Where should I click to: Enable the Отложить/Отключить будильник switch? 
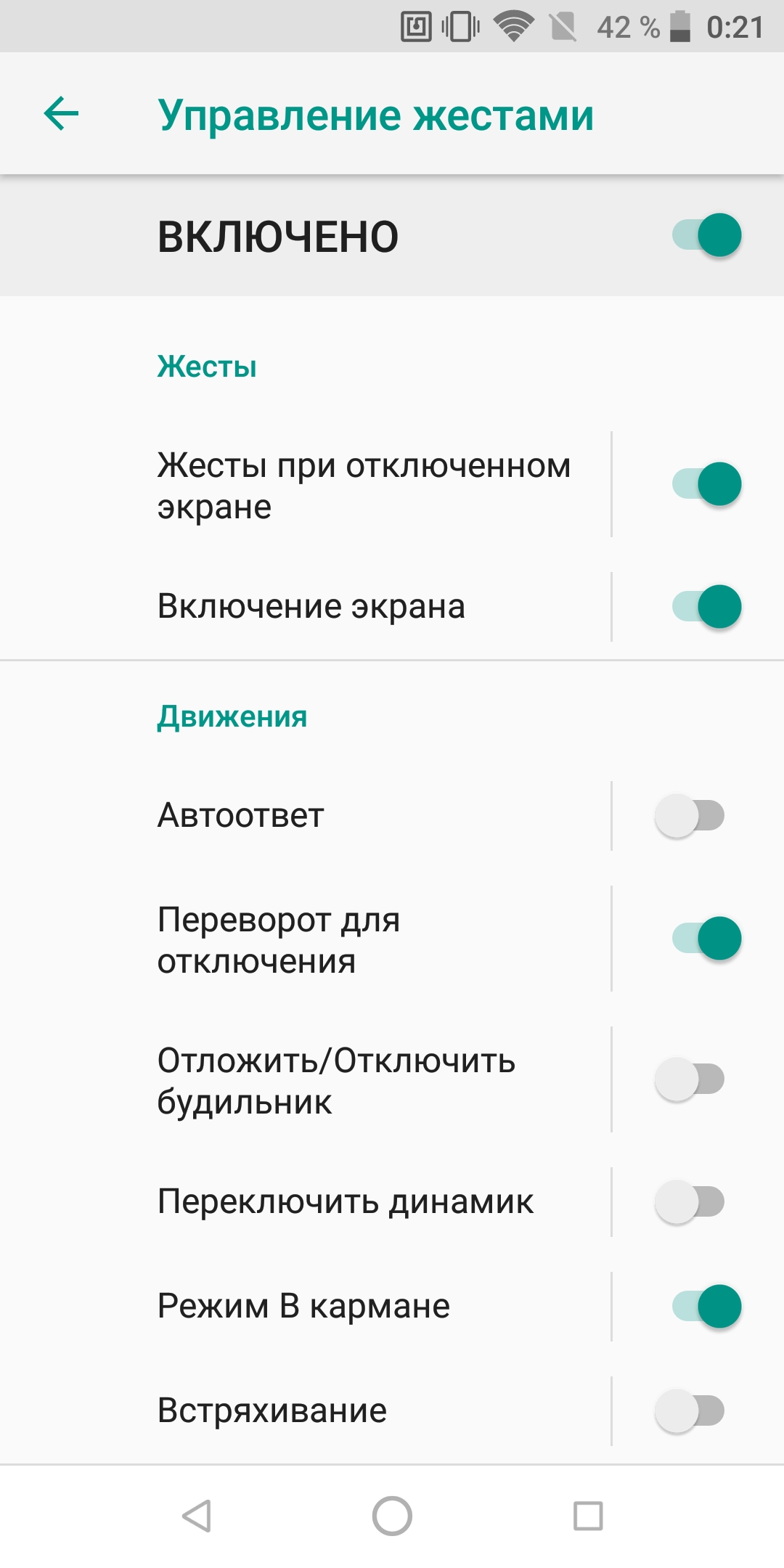(690, 1079)
